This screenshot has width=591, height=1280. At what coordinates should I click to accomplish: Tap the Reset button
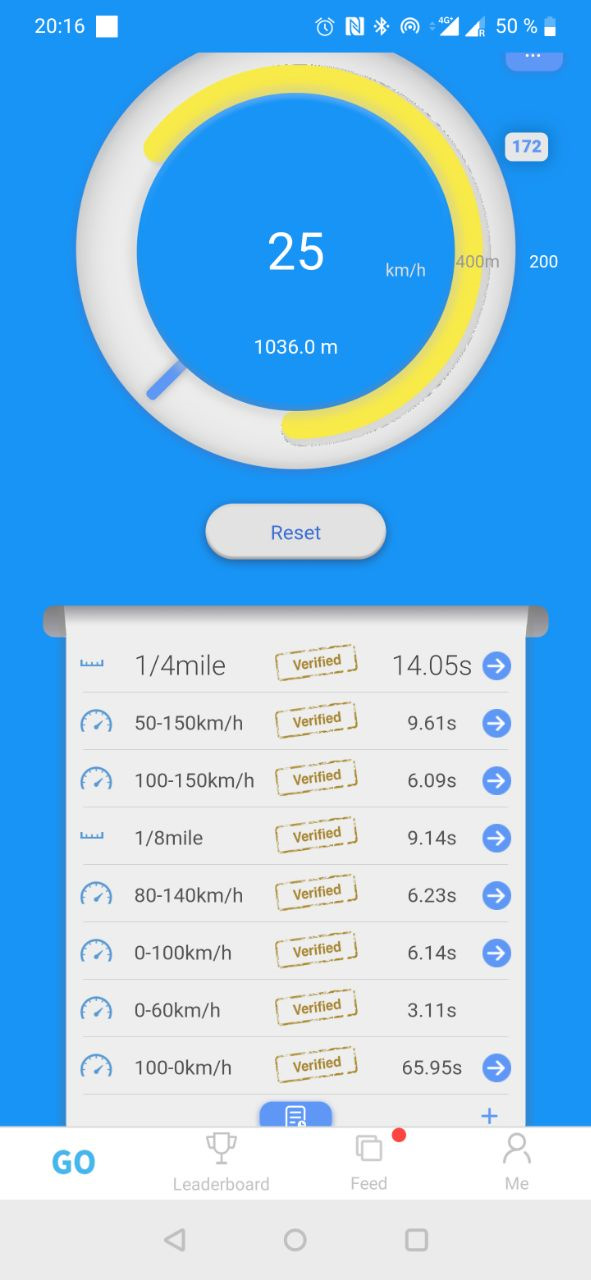296,532
